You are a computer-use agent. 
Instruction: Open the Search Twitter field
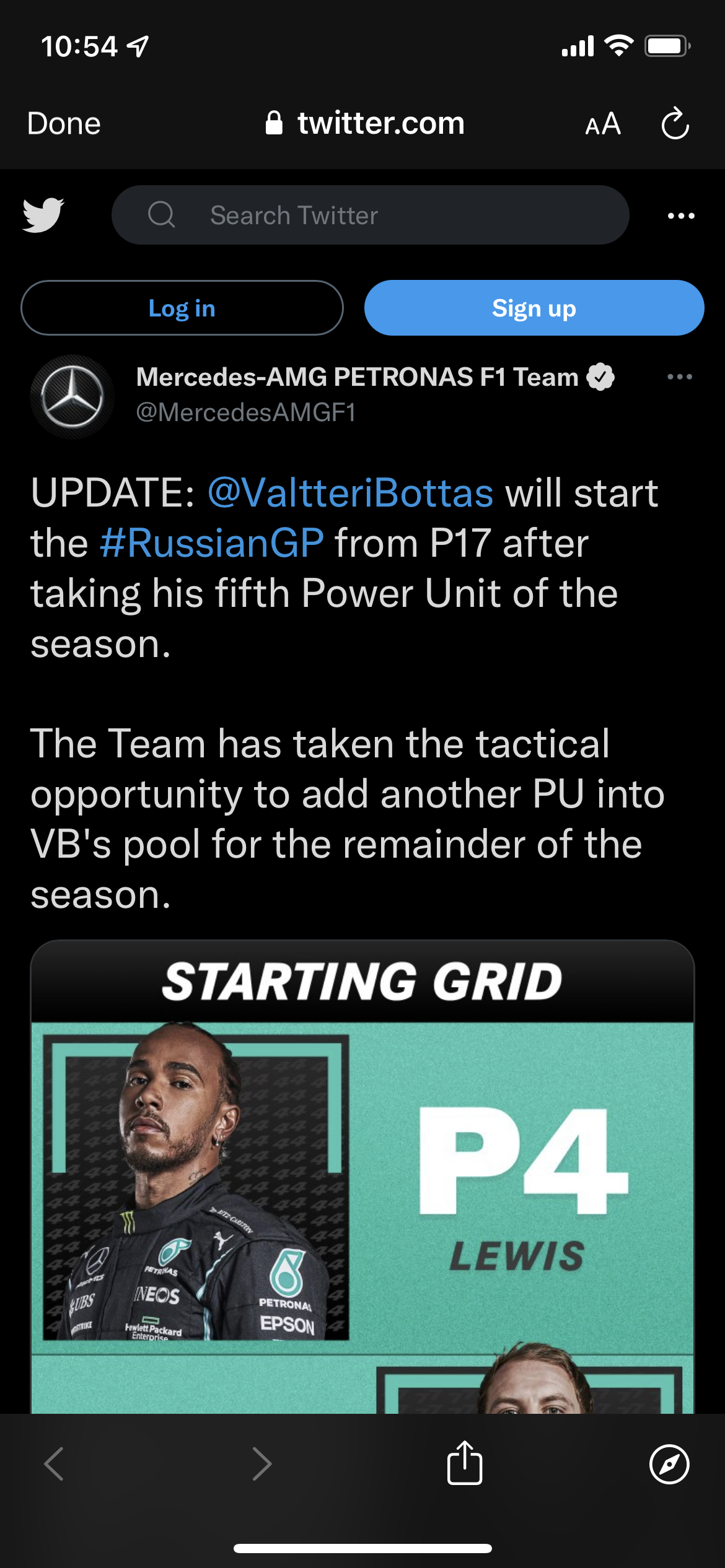point(370,215)
